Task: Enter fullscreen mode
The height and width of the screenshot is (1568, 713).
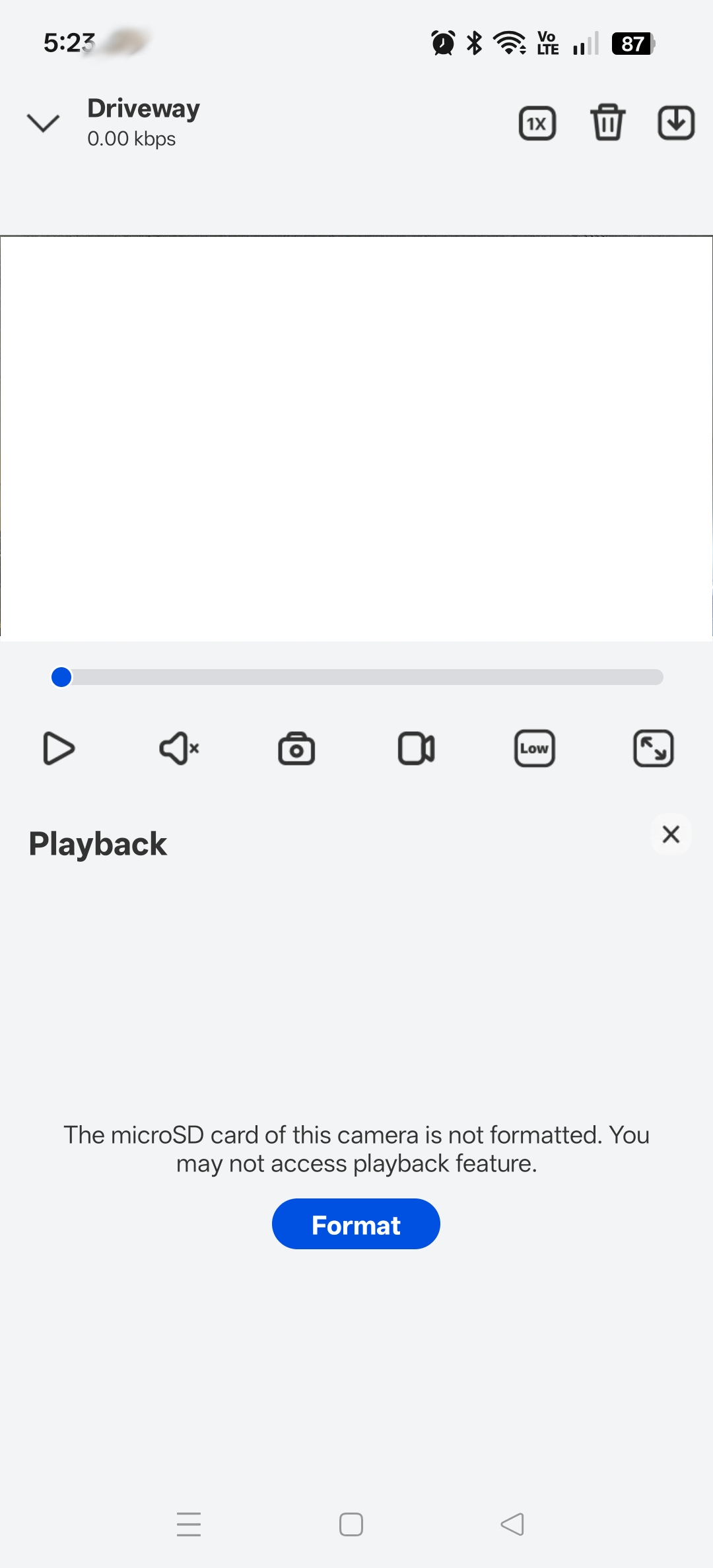Action: point(653,748)
